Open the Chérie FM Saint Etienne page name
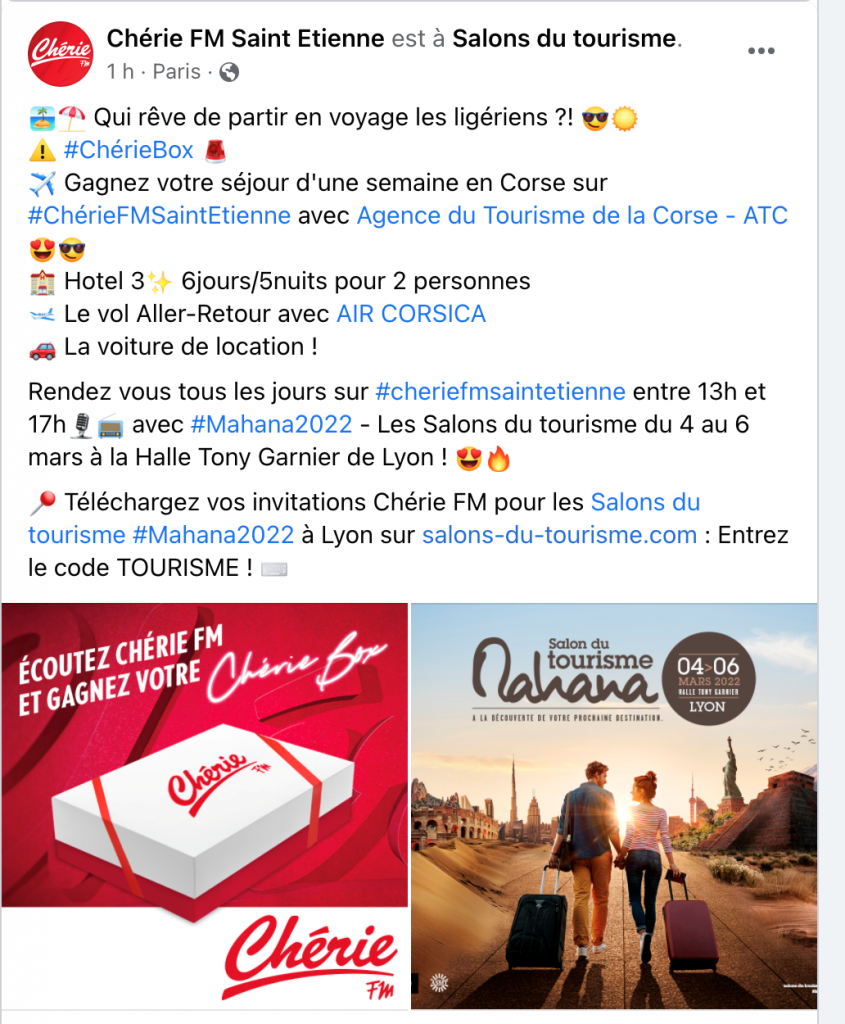845x1024 pixels. tap(245, 39)
